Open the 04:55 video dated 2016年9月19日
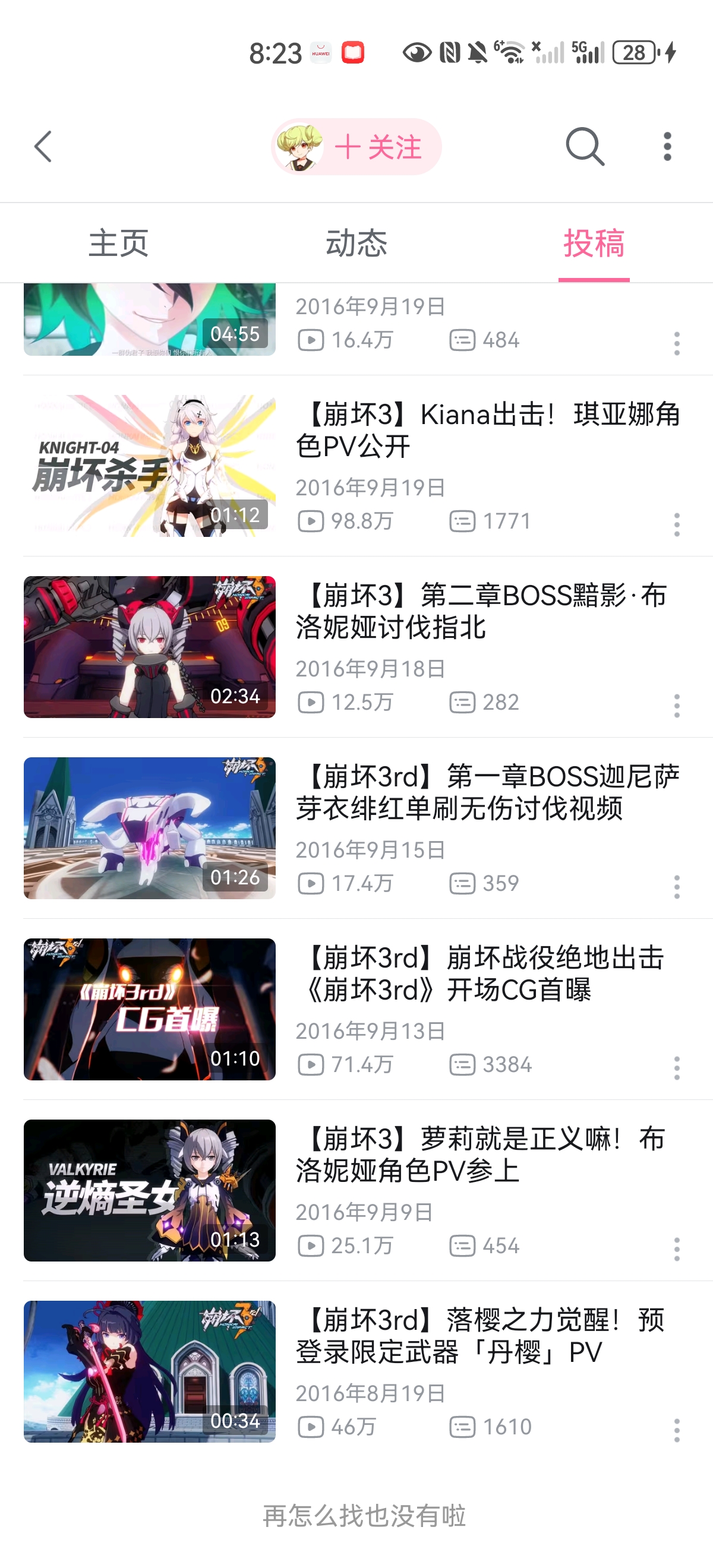 coord(150,319)
